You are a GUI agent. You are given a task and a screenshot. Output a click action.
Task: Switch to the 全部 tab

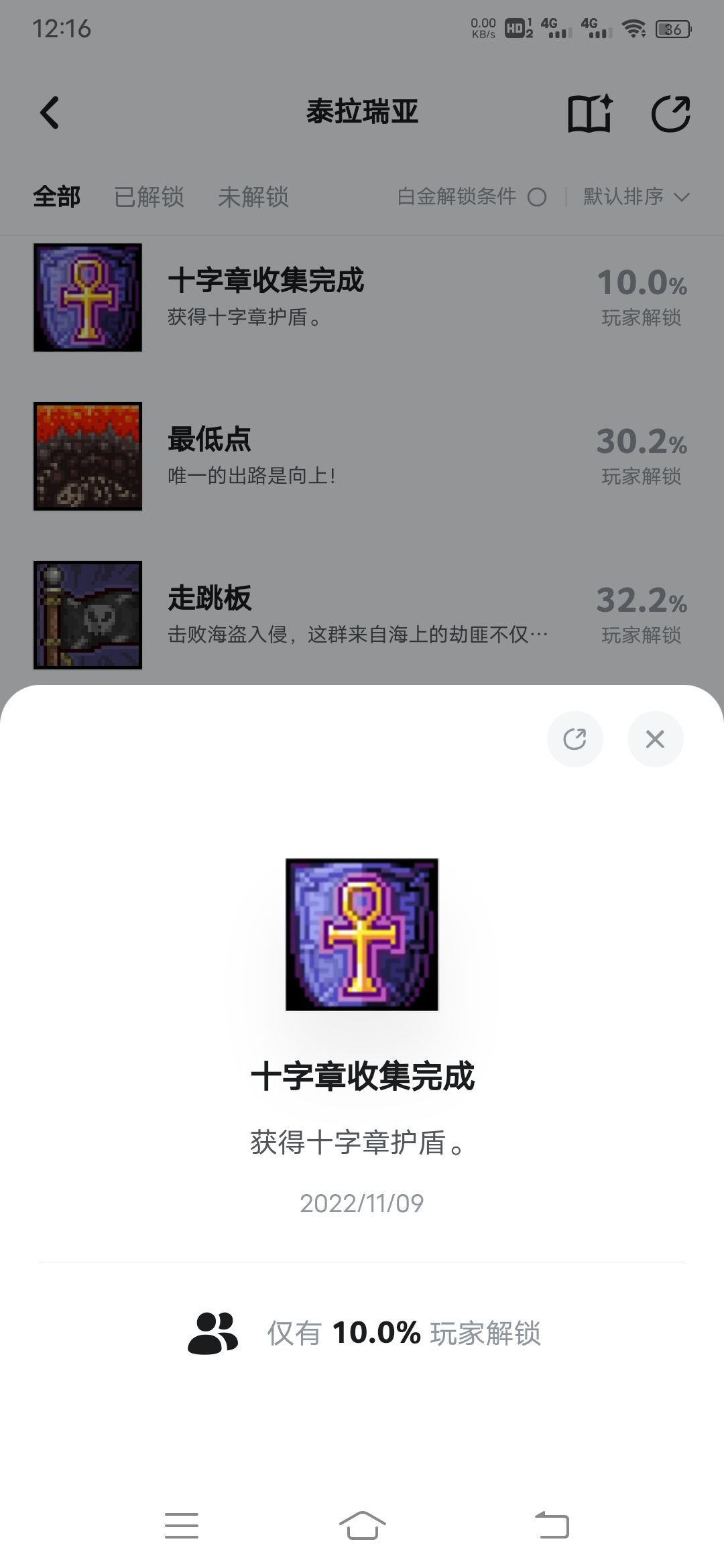click(x=57, y=198)
